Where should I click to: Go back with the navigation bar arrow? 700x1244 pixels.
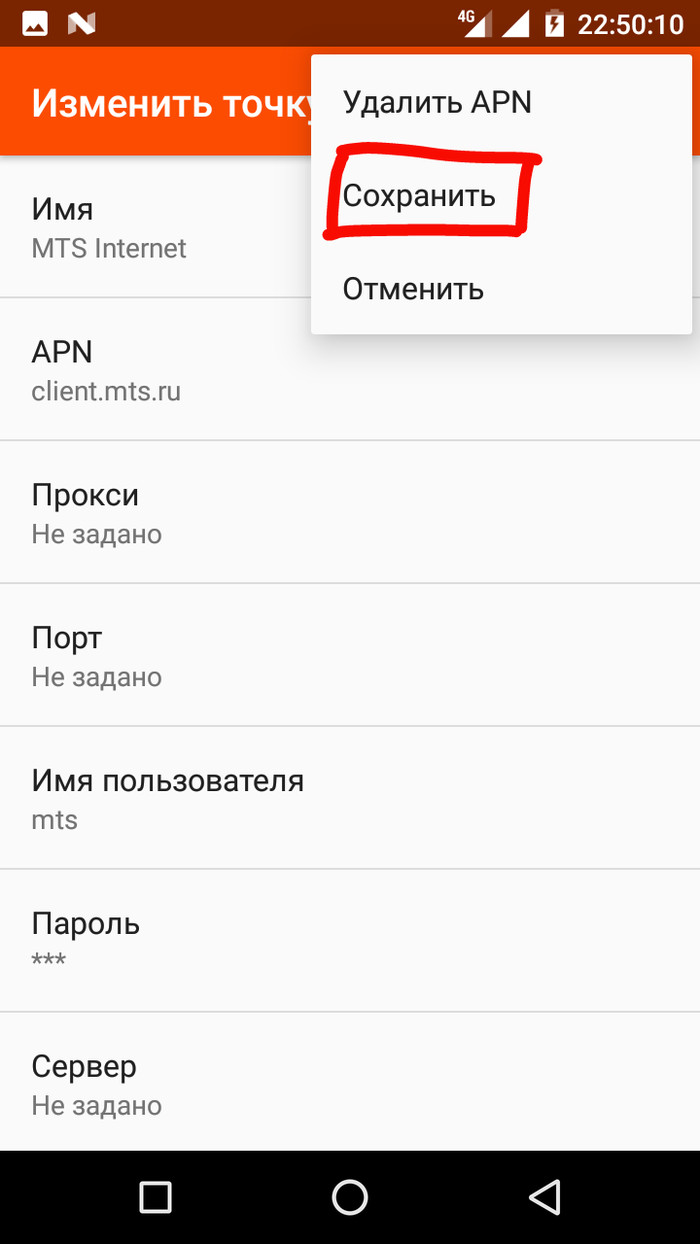click(x=544, y=1196)
